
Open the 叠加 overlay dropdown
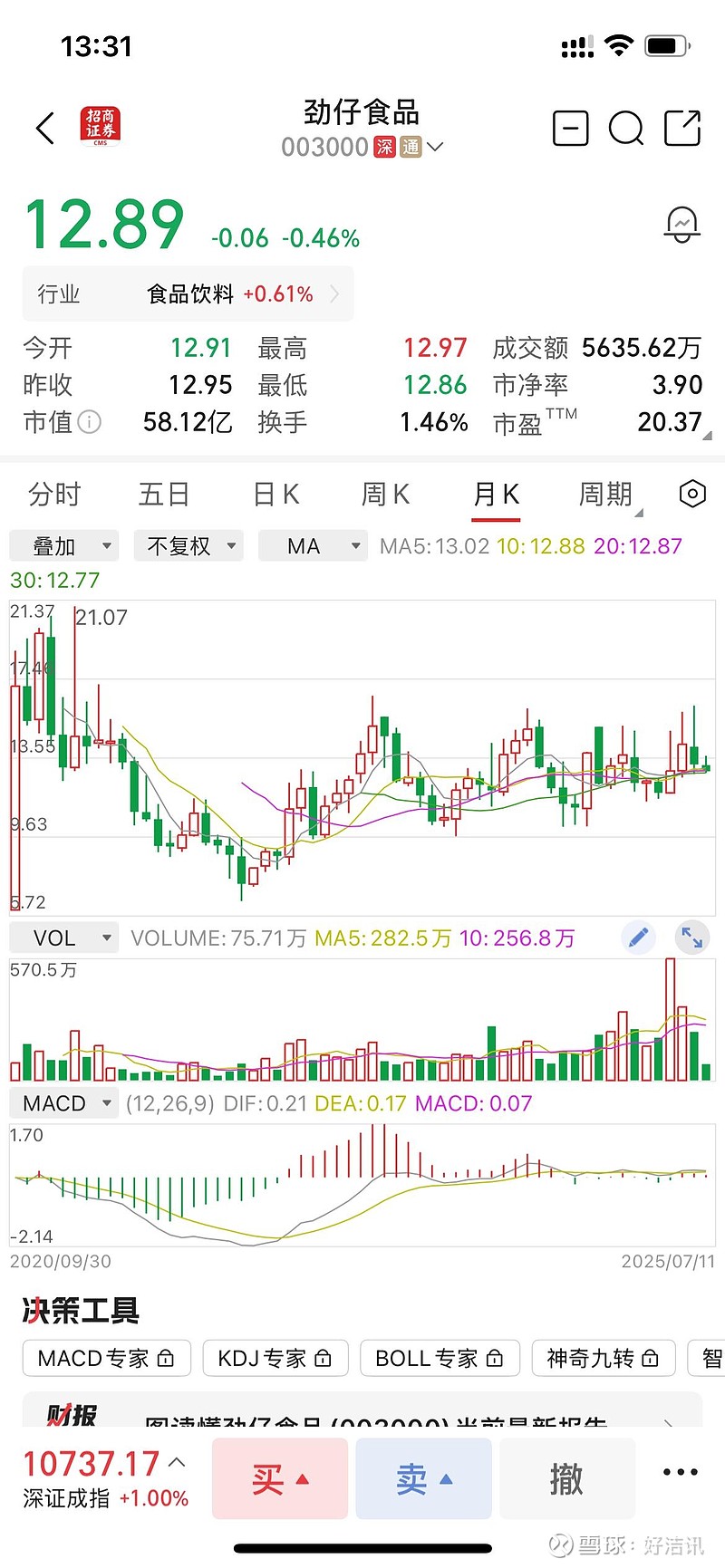click(63, 545)
